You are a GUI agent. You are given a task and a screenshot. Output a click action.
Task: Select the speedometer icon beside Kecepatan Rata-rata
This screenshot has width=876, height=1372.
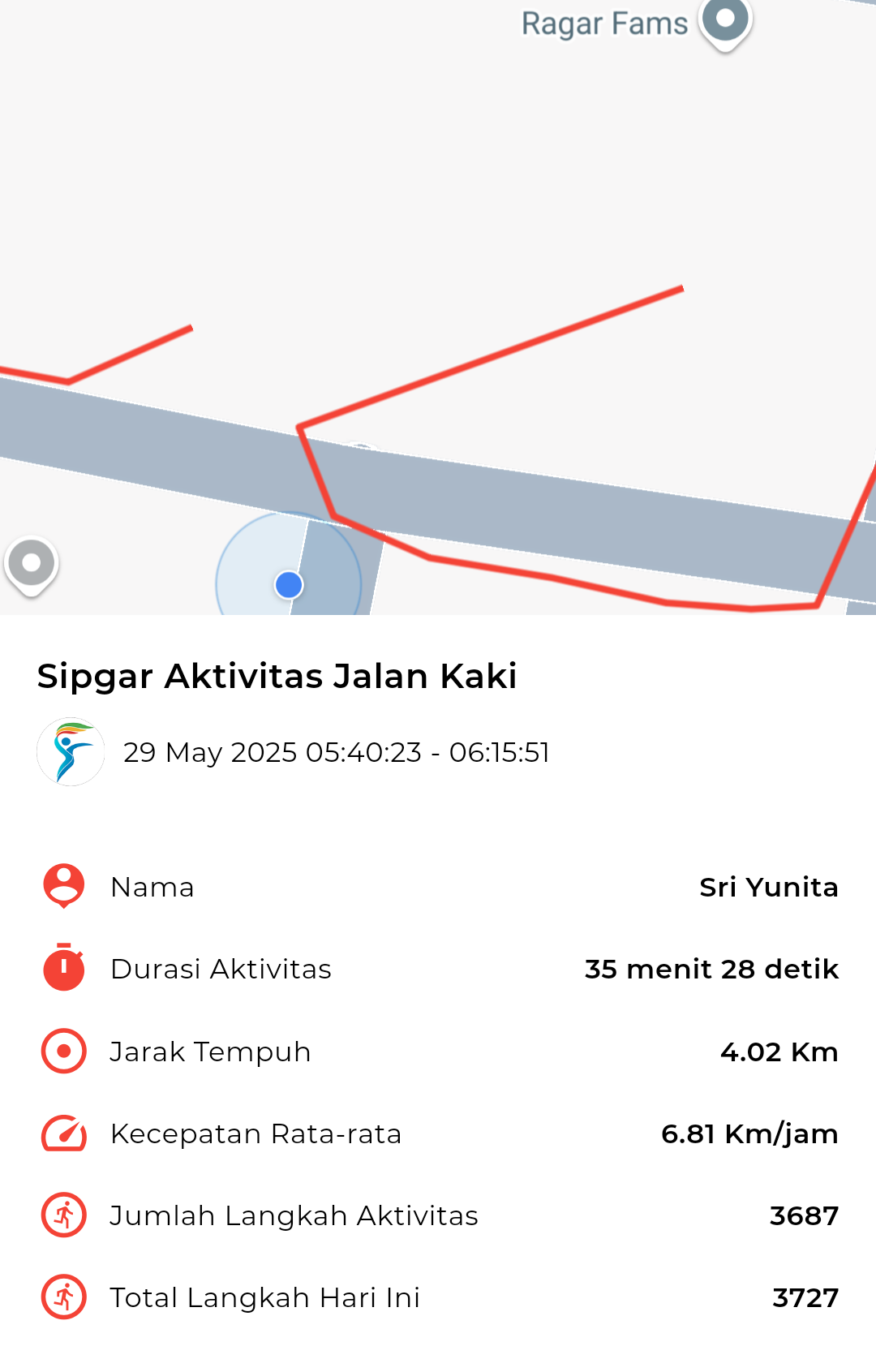pyautogui.click(x=62, y=1133)
